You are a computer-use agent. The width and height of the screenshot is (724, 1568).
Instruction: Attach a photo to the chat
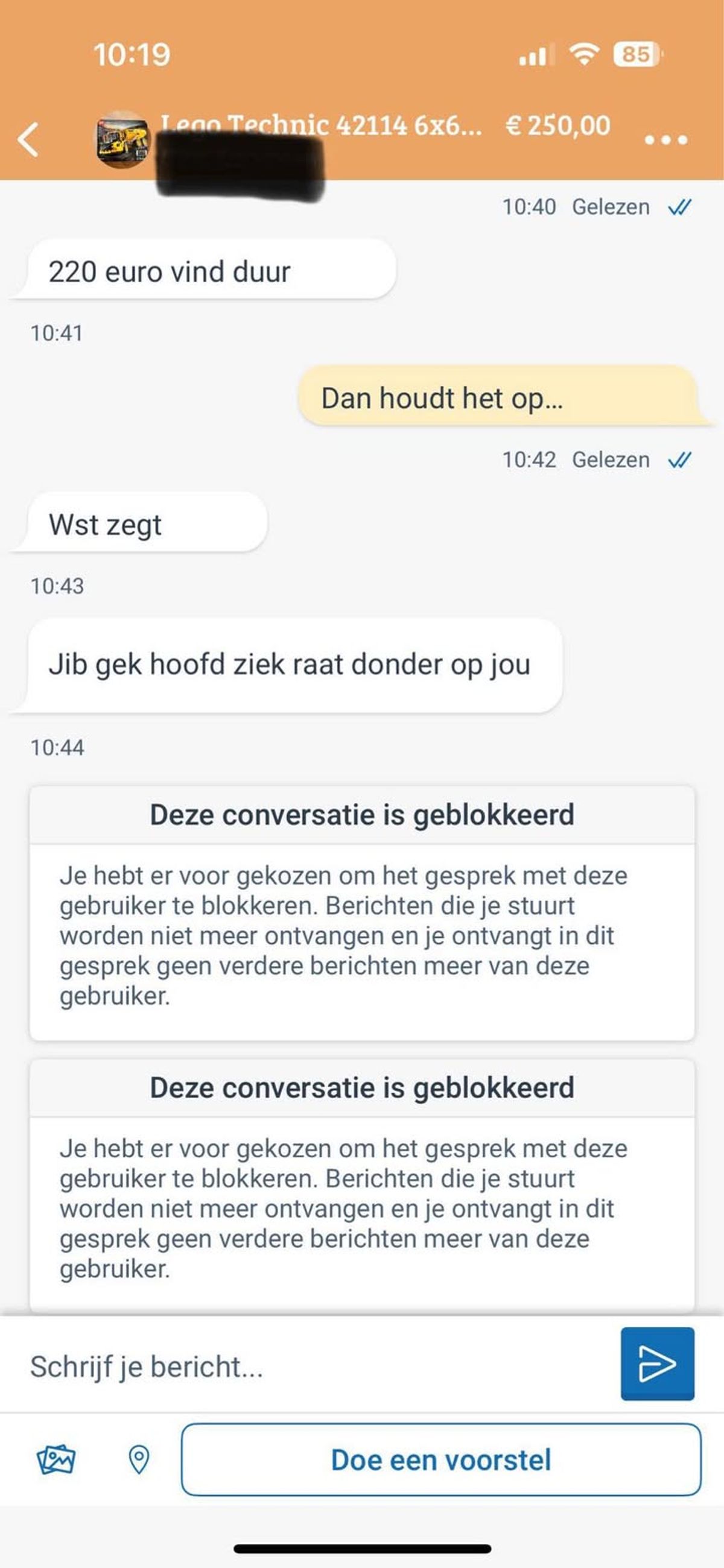pos(56,1459)
